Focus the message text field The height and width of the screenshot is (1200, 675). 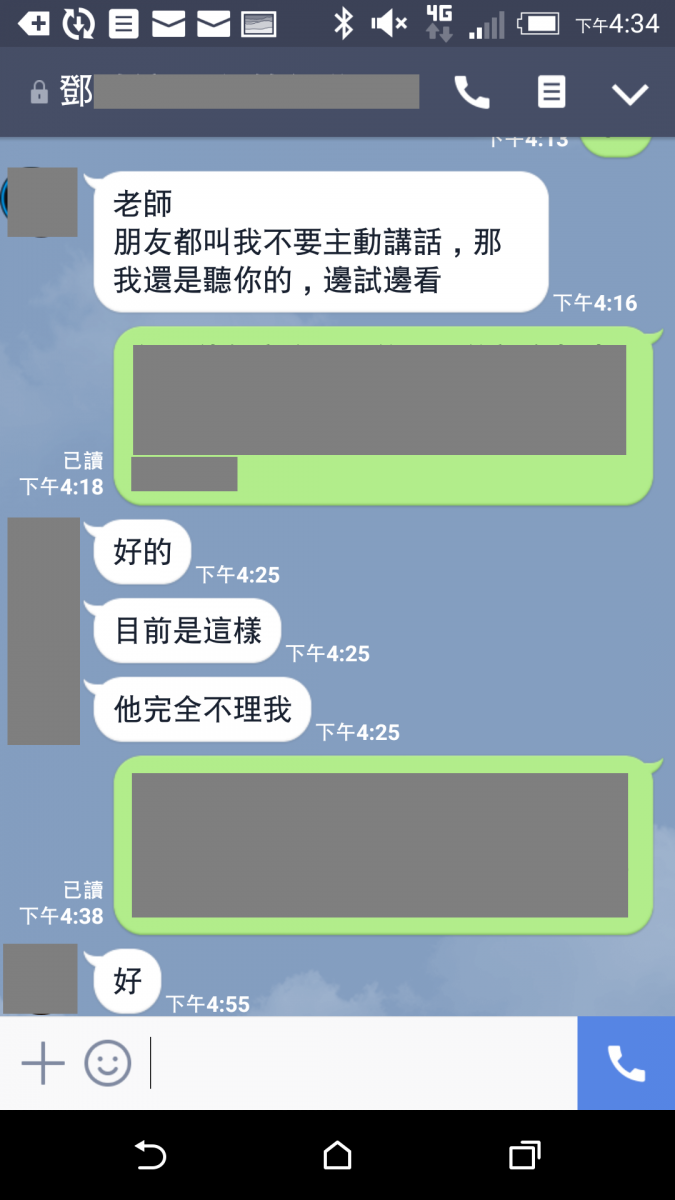pyautogui.click(x=360, y=1063)
